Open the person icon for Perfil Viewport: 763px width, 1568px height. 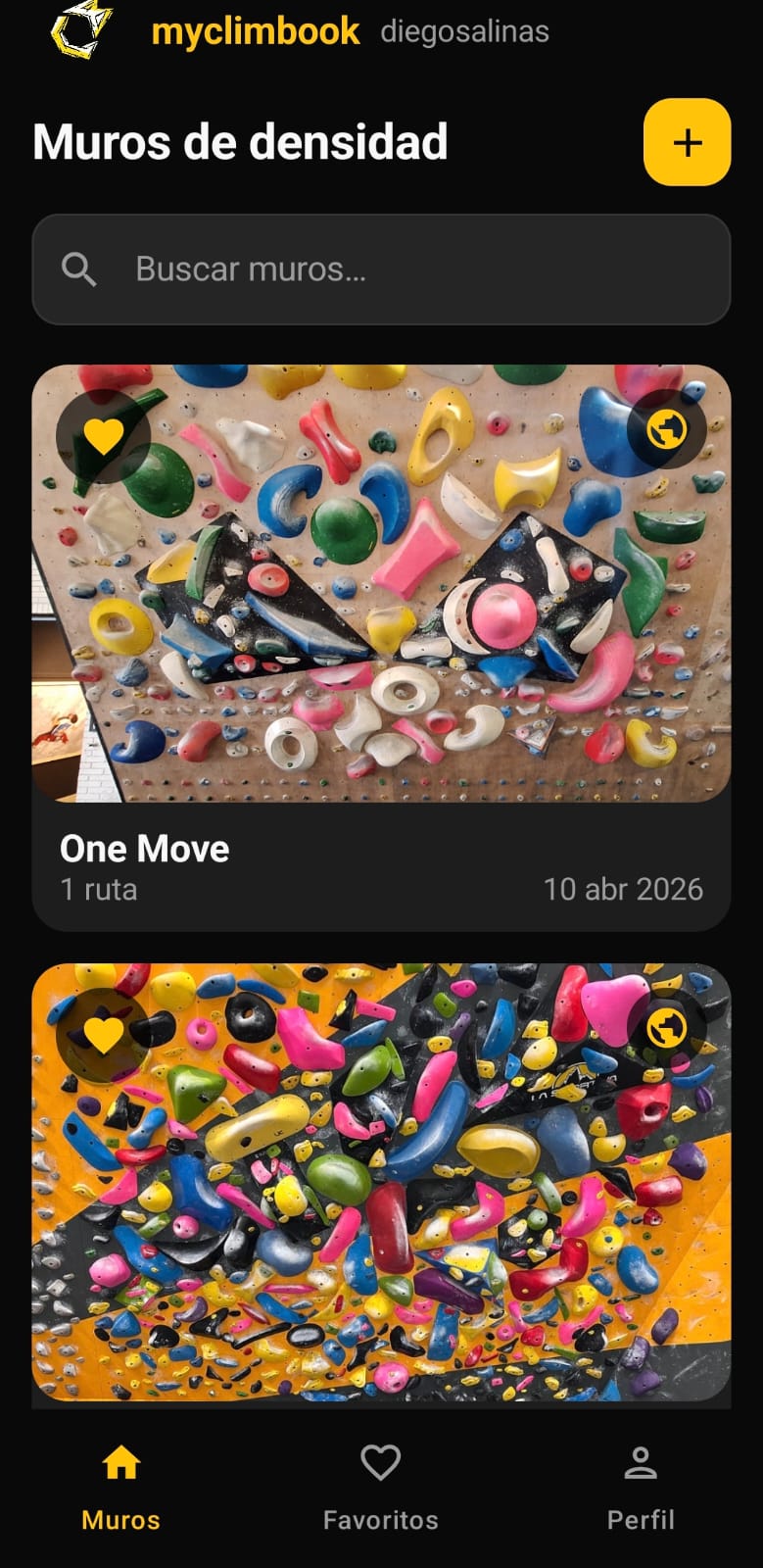point(642,1462)
